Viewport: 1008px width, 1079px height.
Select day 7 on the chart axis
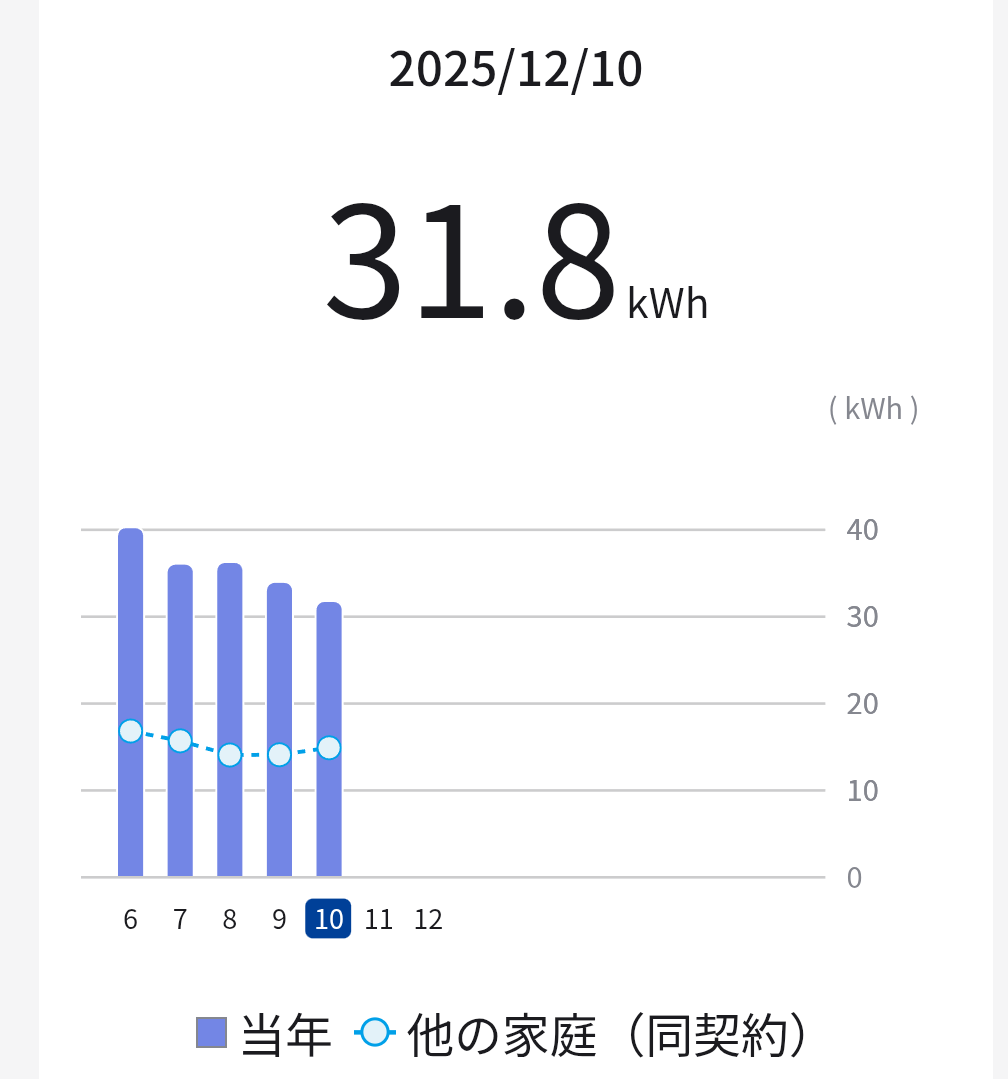pos(180,920)
